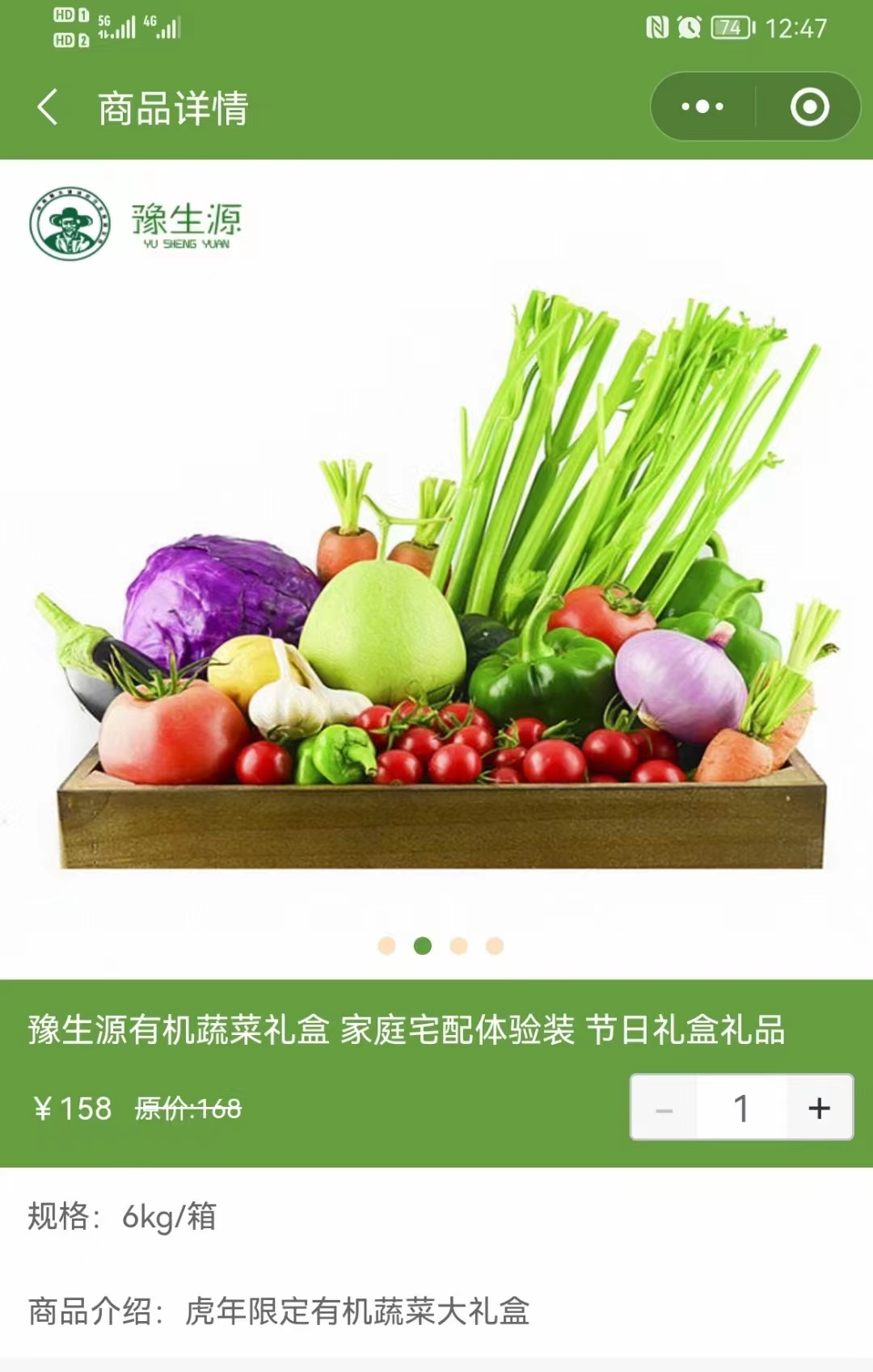The height and width of the screenshot is (1372, 873).
Task: Tap the quantity field showing 1
Action: pyautogui.click(x=740, y=1108)
